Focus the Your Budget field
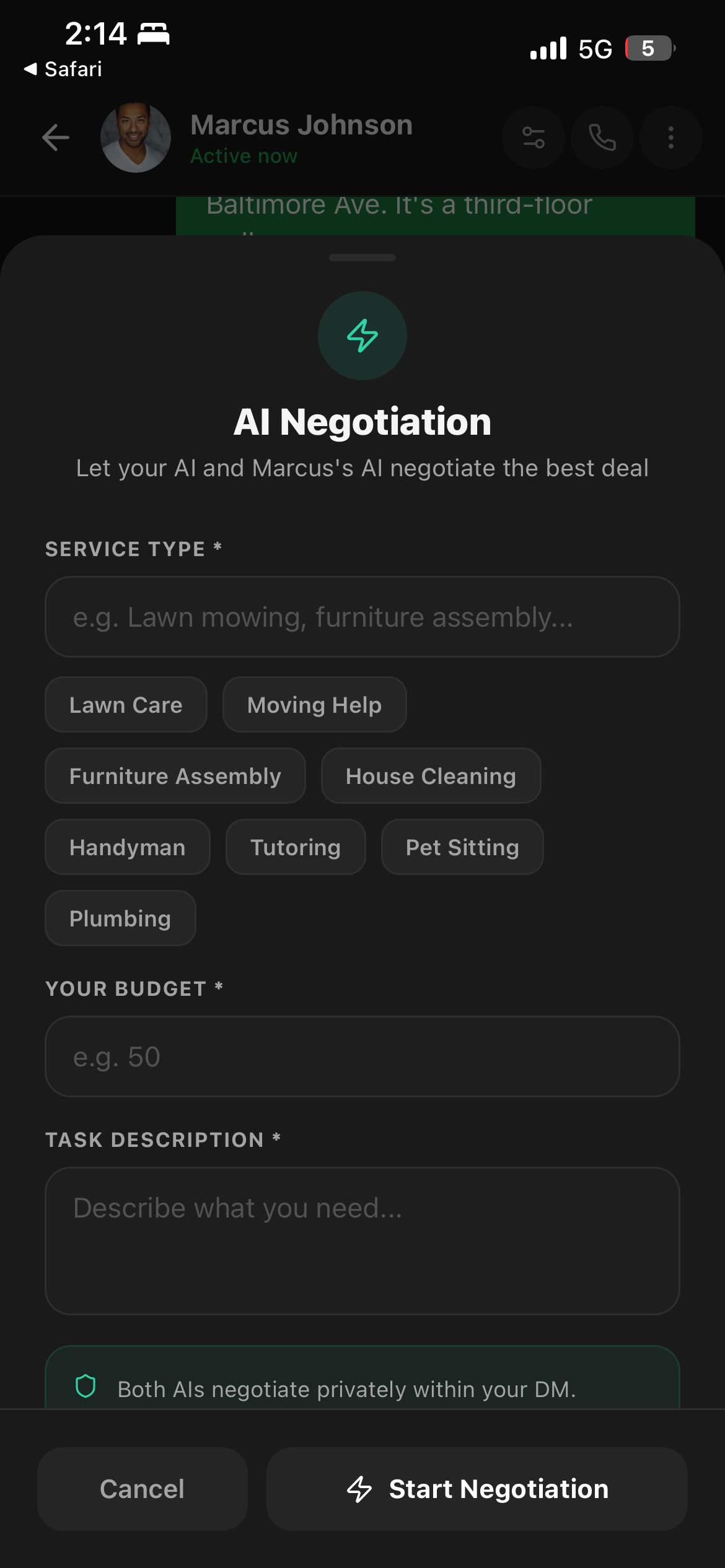 click(362, 1056)
